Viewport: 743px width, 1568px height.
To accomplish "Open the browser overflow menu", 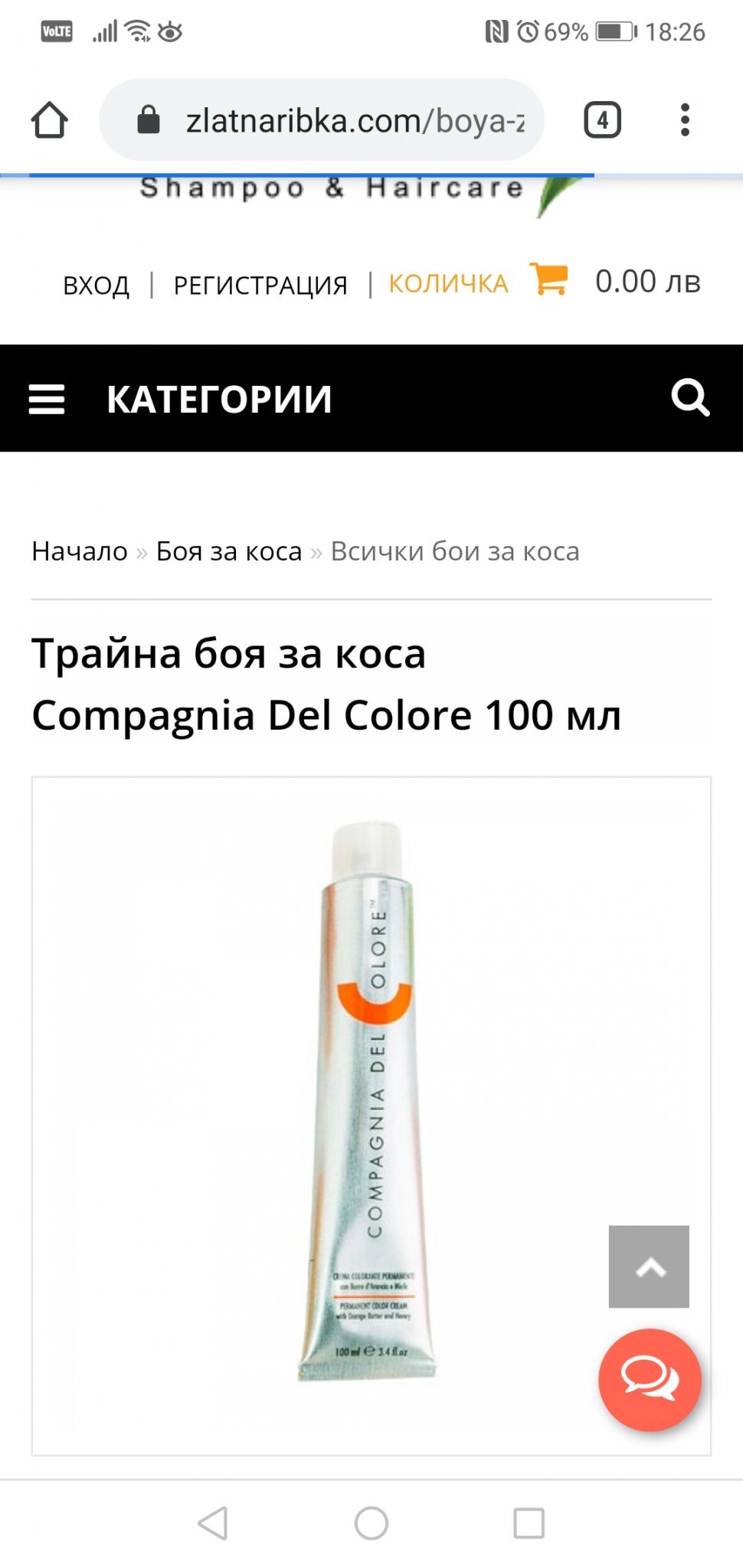I will [x=685, y=120].
